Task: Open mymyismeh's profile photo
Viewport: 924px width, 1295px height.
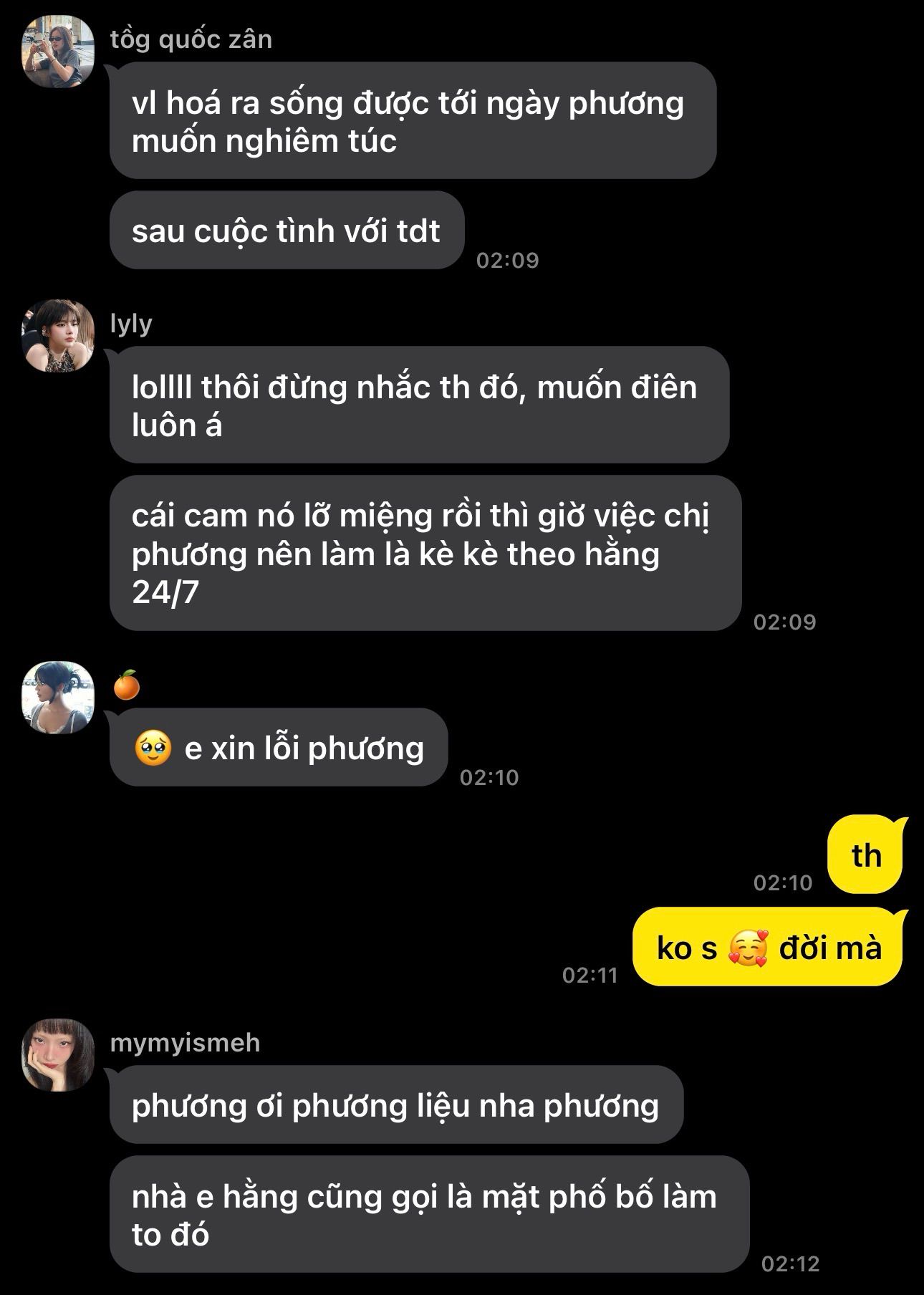Action: pyautogui.click(x=58, y=1054)
